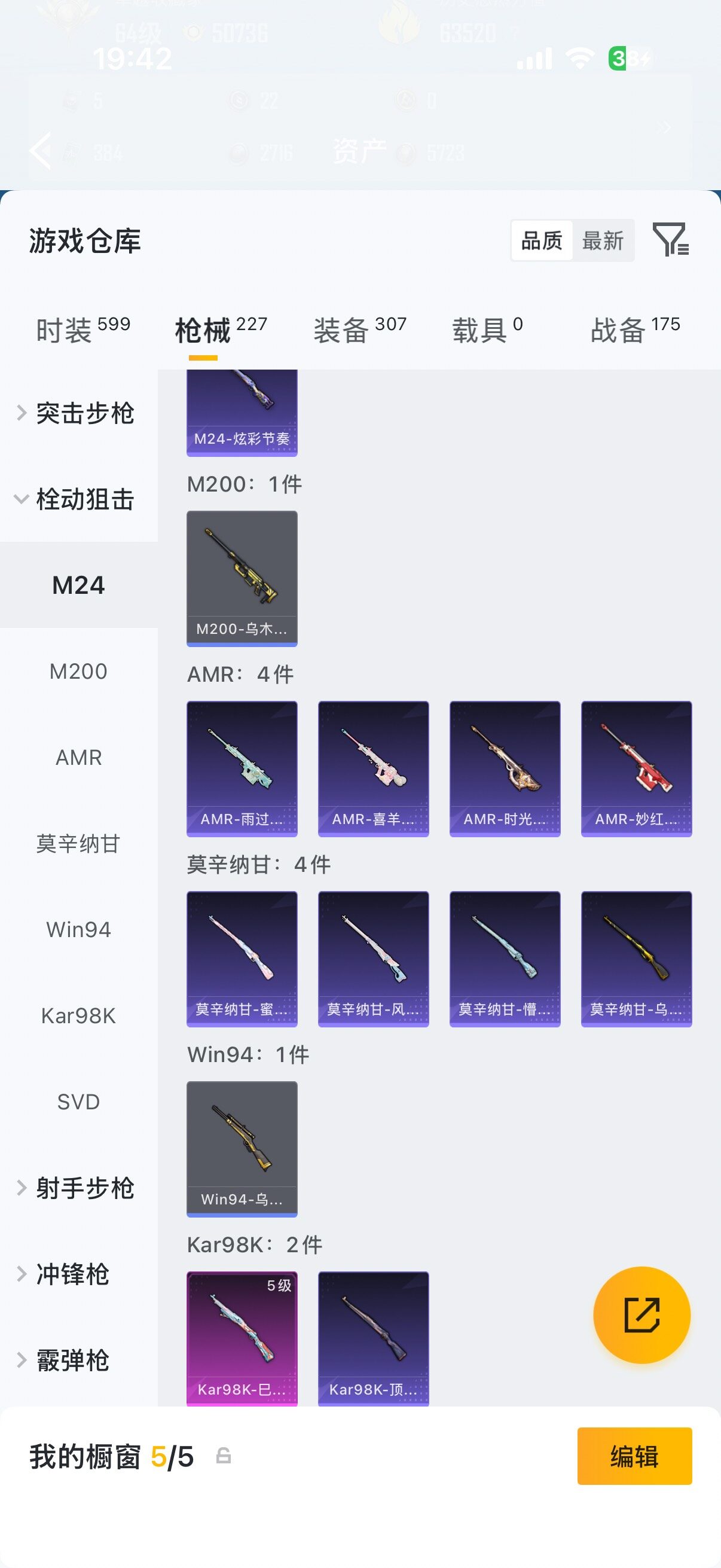Open the M200-乌木 skin tile
The width and height of the screenshot is (721, 1568).
click(x=242, y=578)
